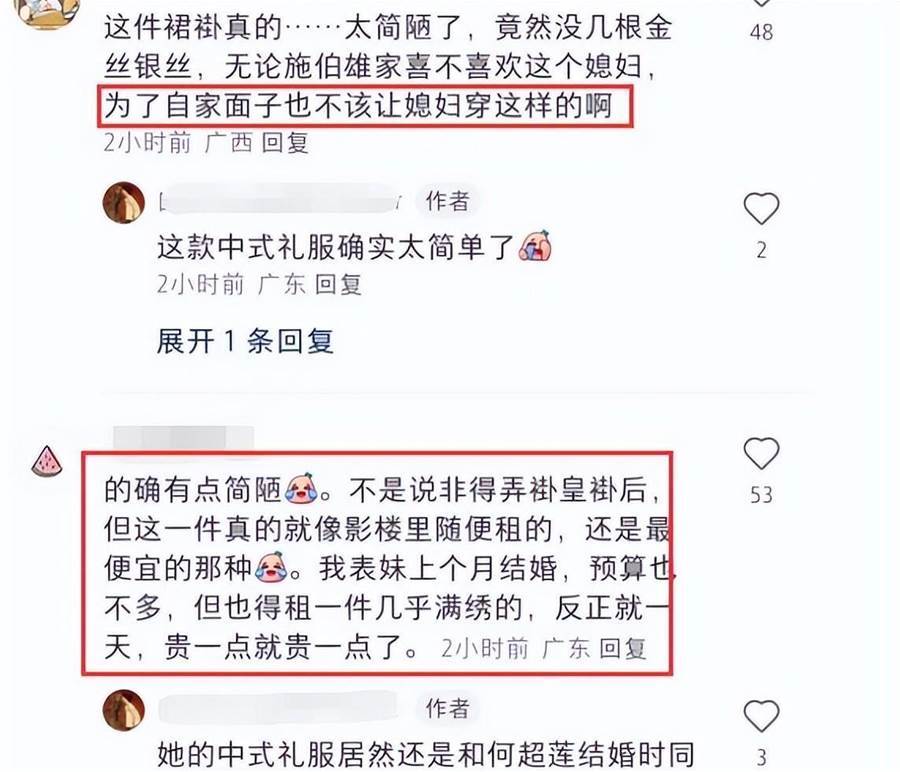
Task: Reply to the 的确有点简陋 comment
Action: tap(623, 648)
